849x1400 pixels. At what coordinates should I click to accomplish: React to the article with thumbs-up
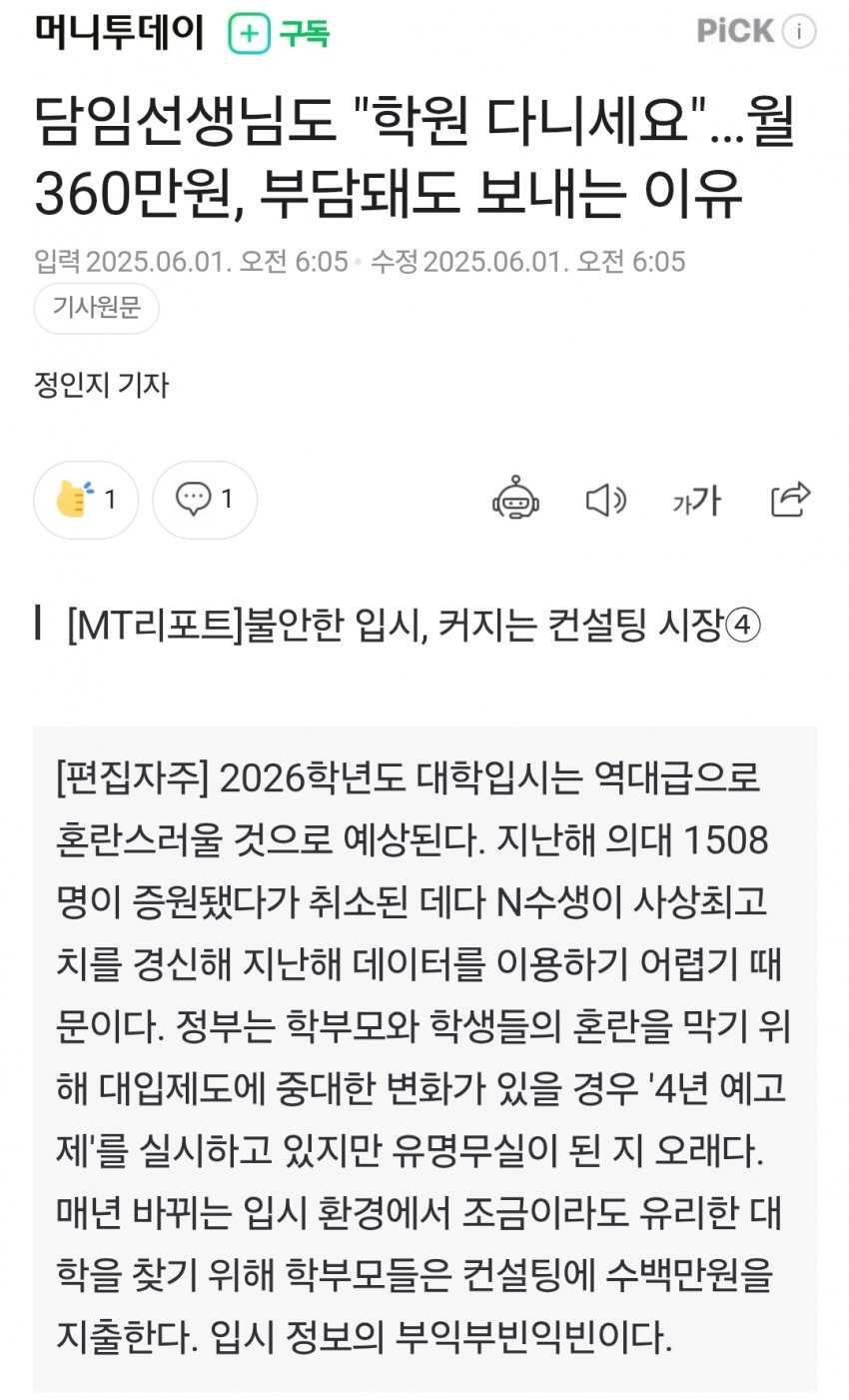pos(86,499)
